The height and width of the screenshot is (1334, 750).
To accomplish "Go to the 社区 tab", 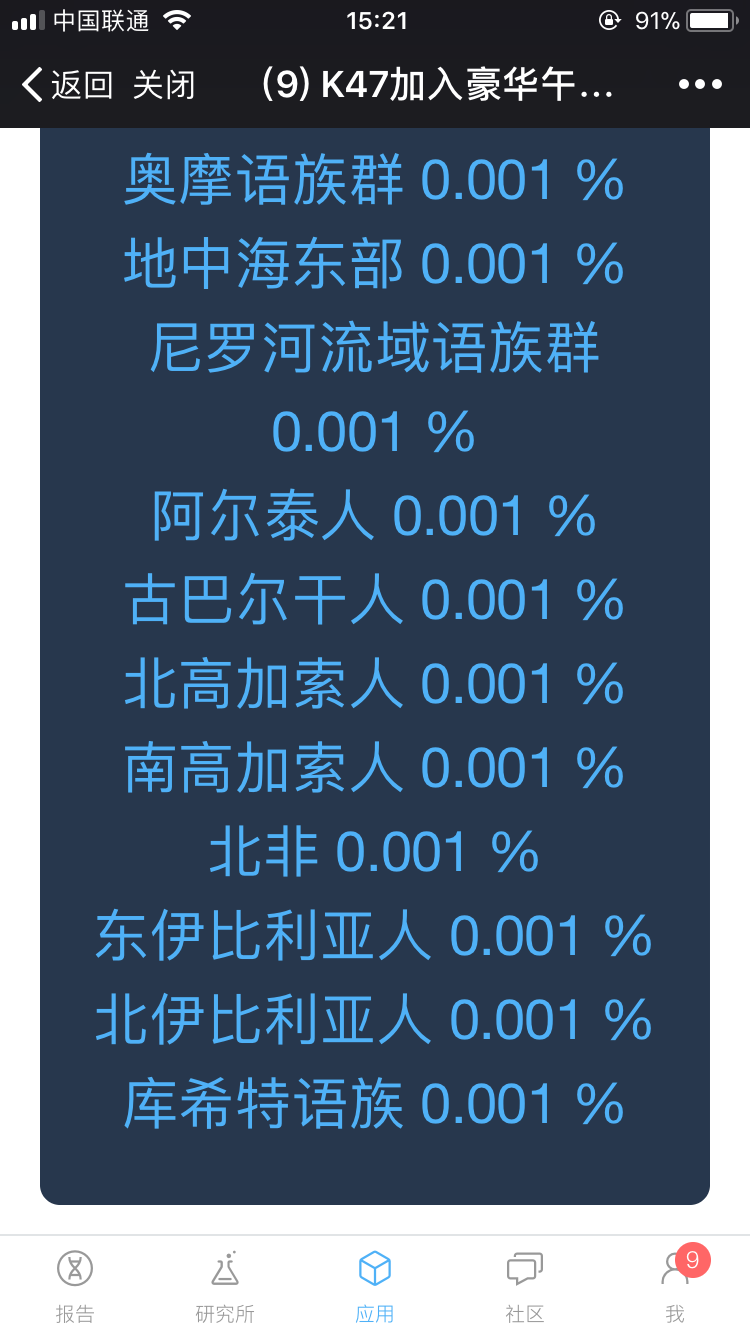I will point(525,1287).
